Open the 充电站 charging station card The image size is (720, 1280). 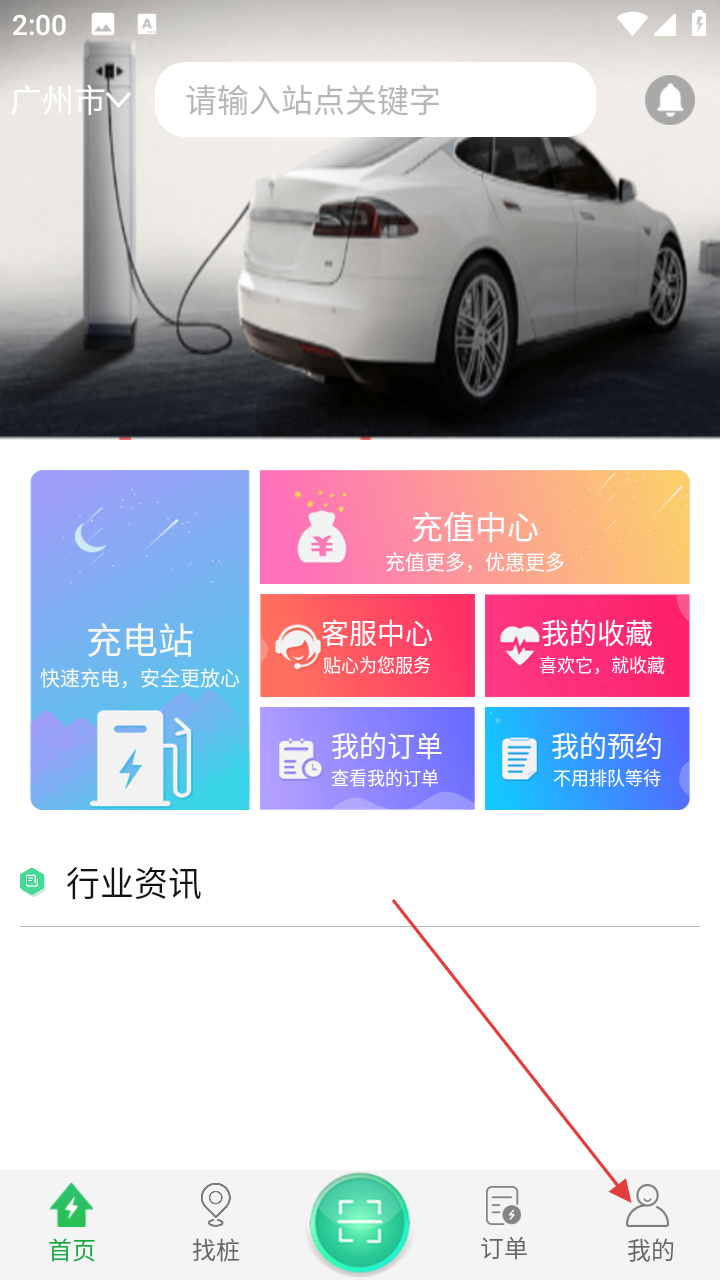[140, 640]
